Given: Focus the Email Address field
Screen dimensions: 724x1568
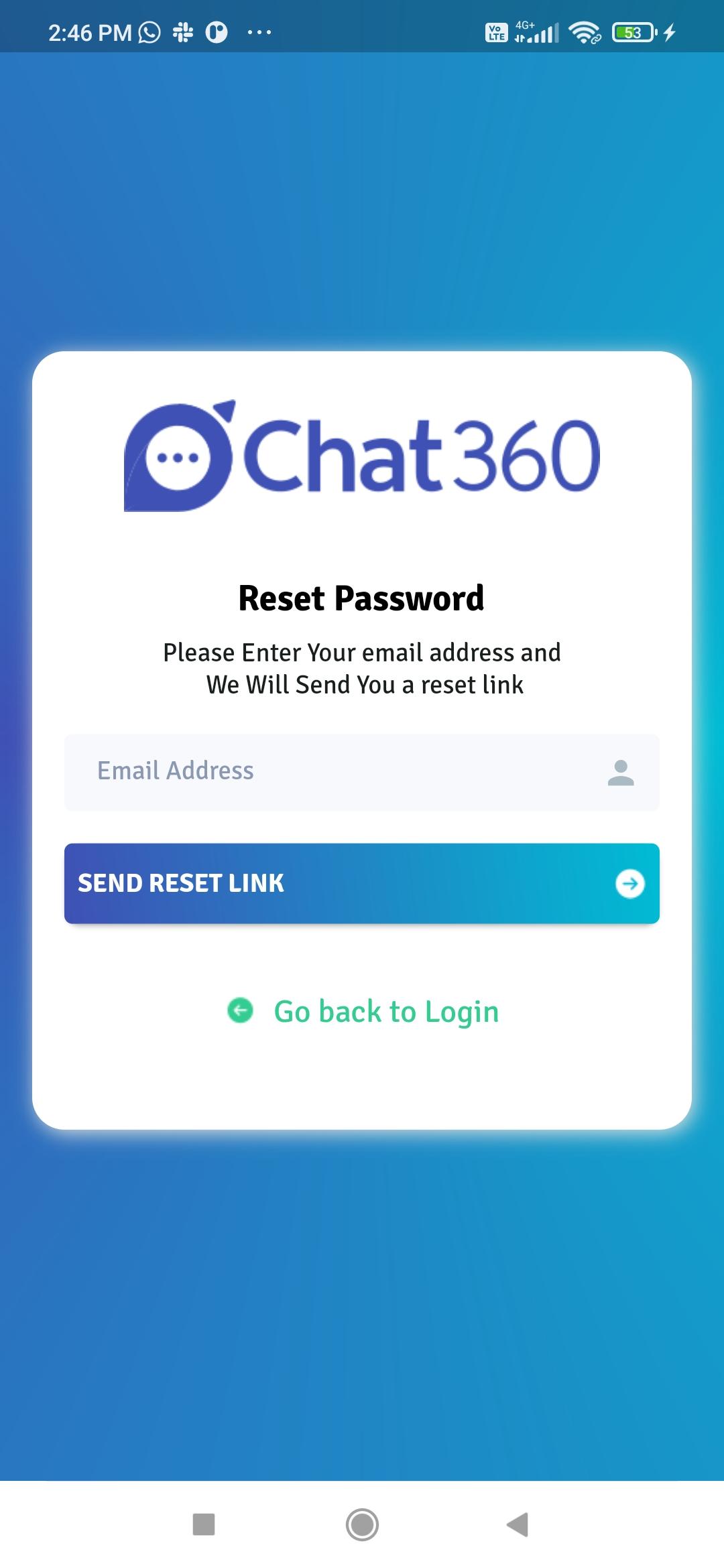Looking at the screenshot, I should pyautogui.click(x=362, y=772).
